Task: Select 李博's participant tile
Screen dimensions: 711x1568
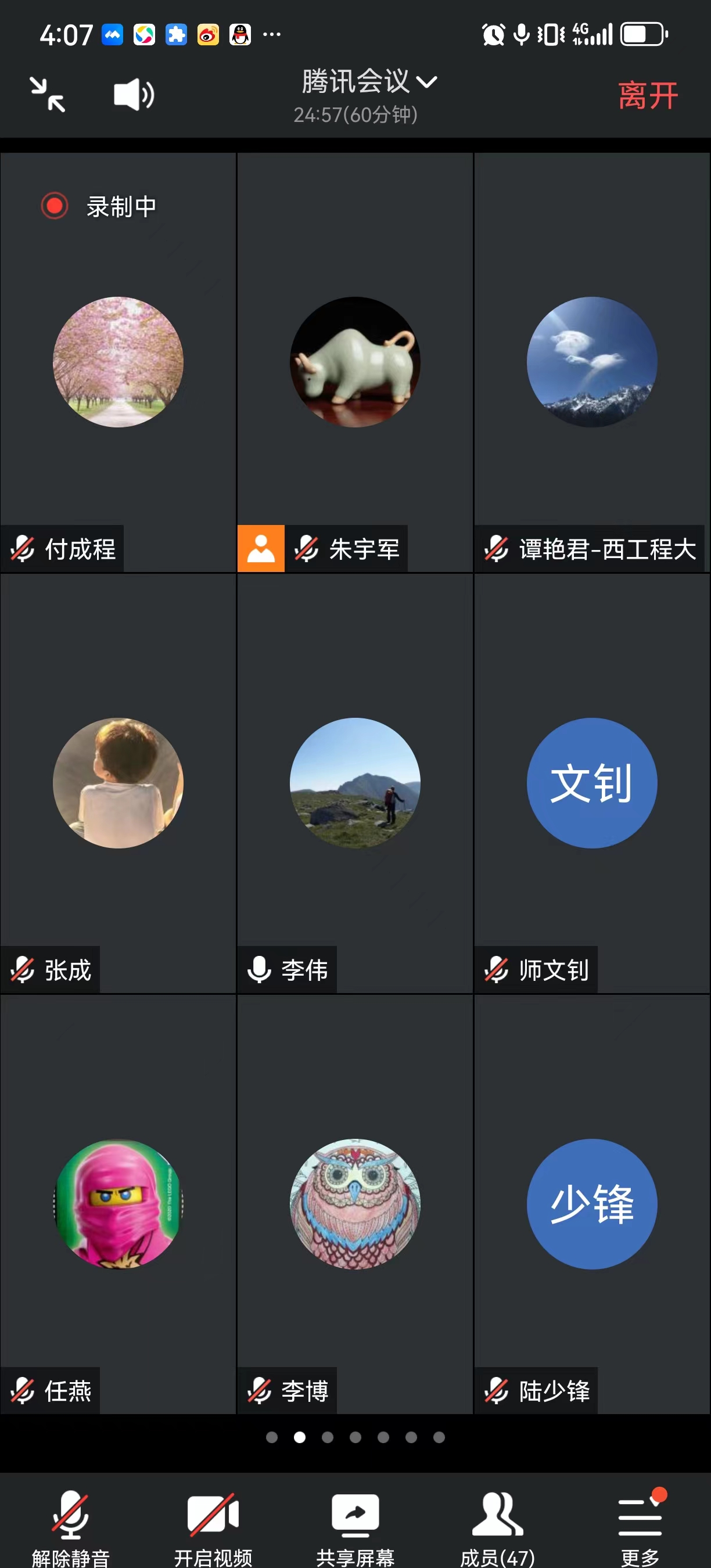Action: click(x=355, y=1204)
